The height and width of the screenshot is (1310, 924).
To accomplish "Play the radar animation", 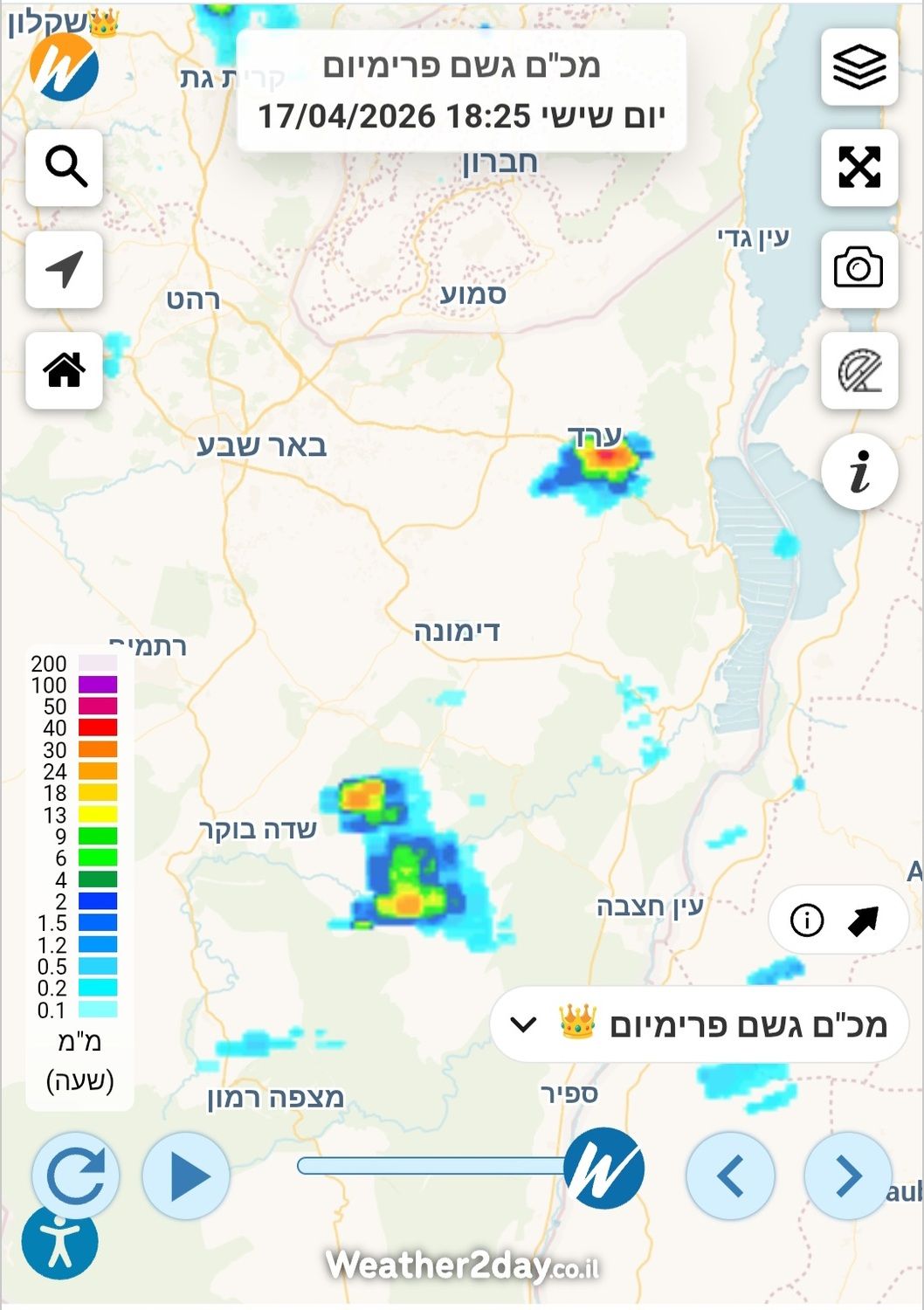I will [x=186, y=1176].
